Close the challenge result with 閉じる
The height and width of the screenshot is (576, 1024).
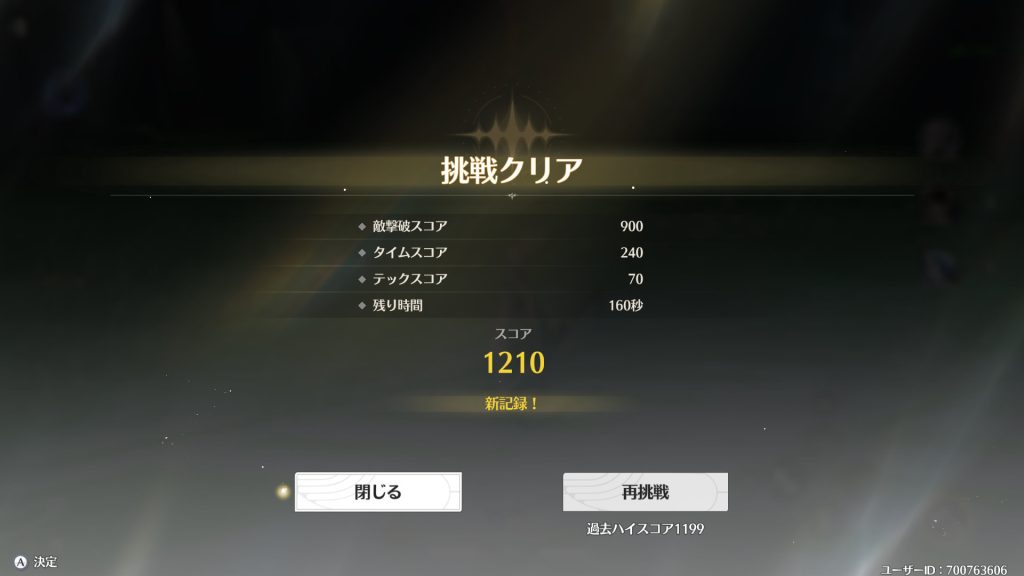point(378,492)
